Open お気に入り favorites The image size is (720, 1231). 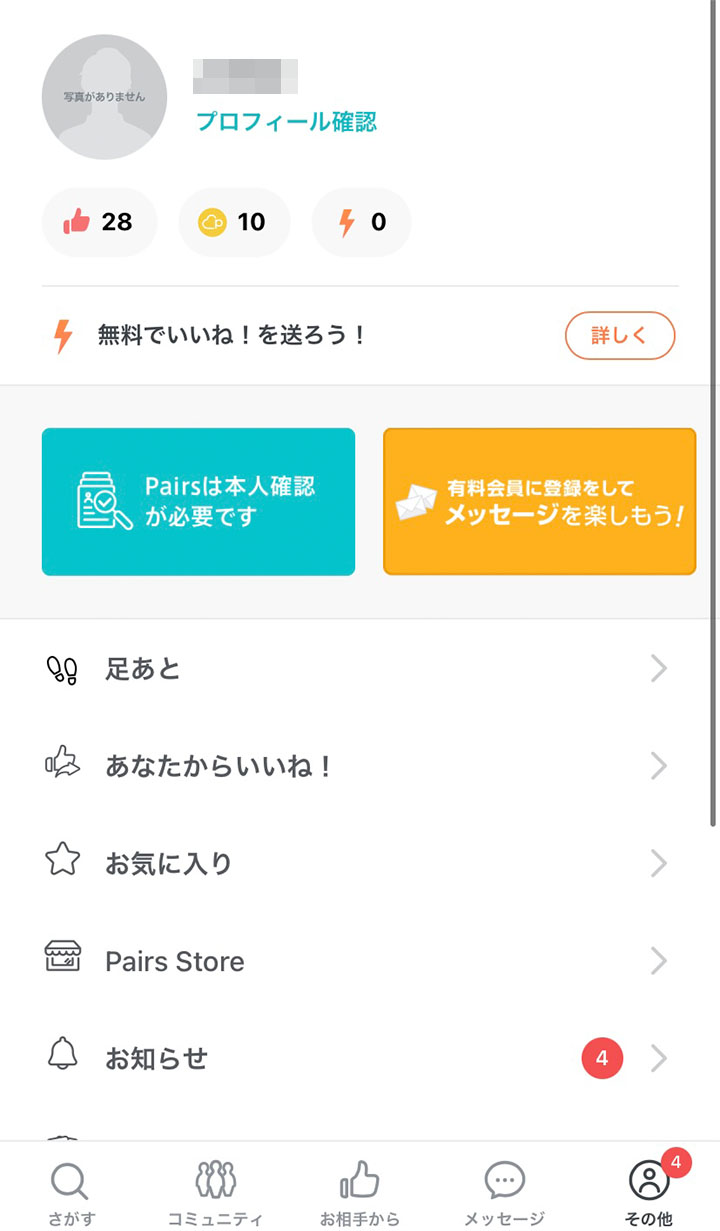tap(360, 863)
